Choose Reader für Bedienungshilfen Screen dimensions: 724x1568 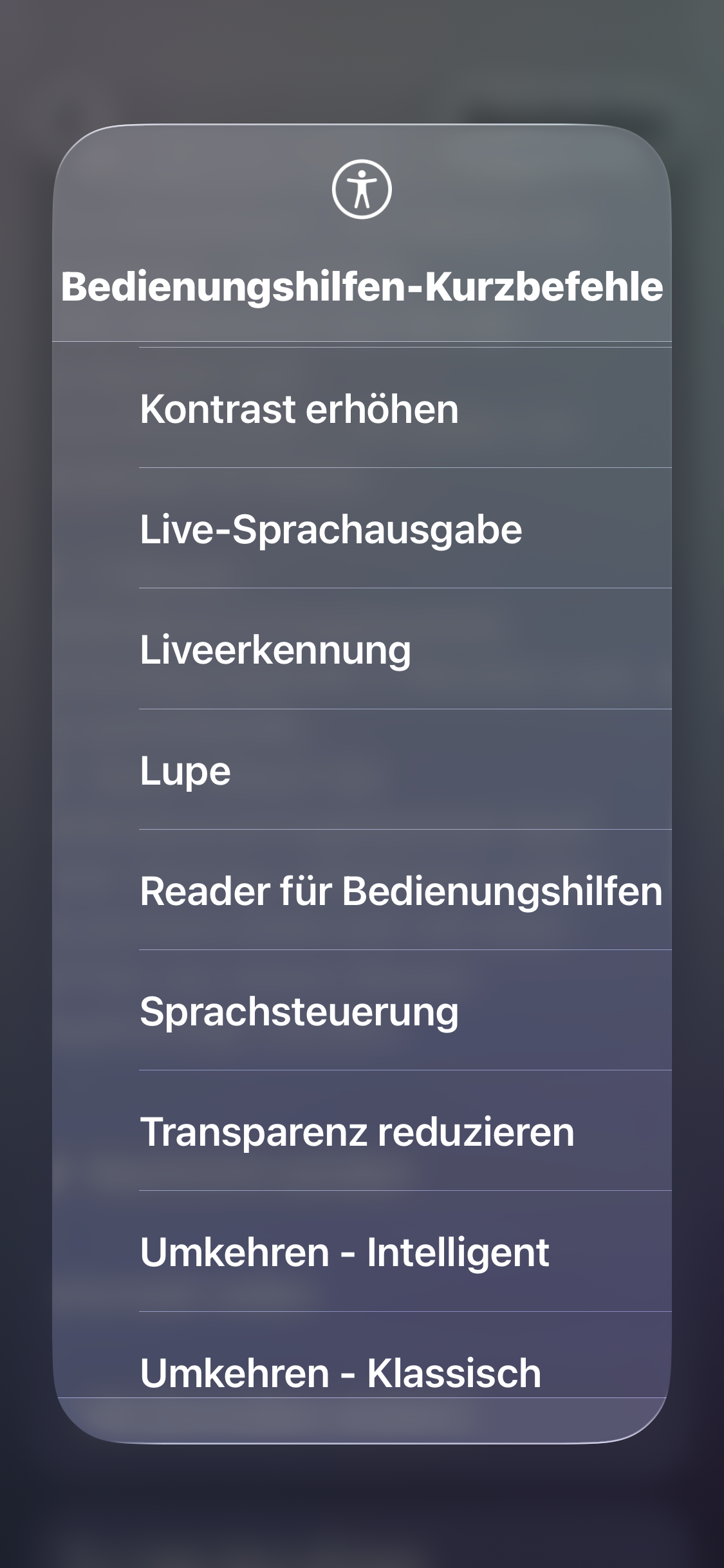coord(362,890)
